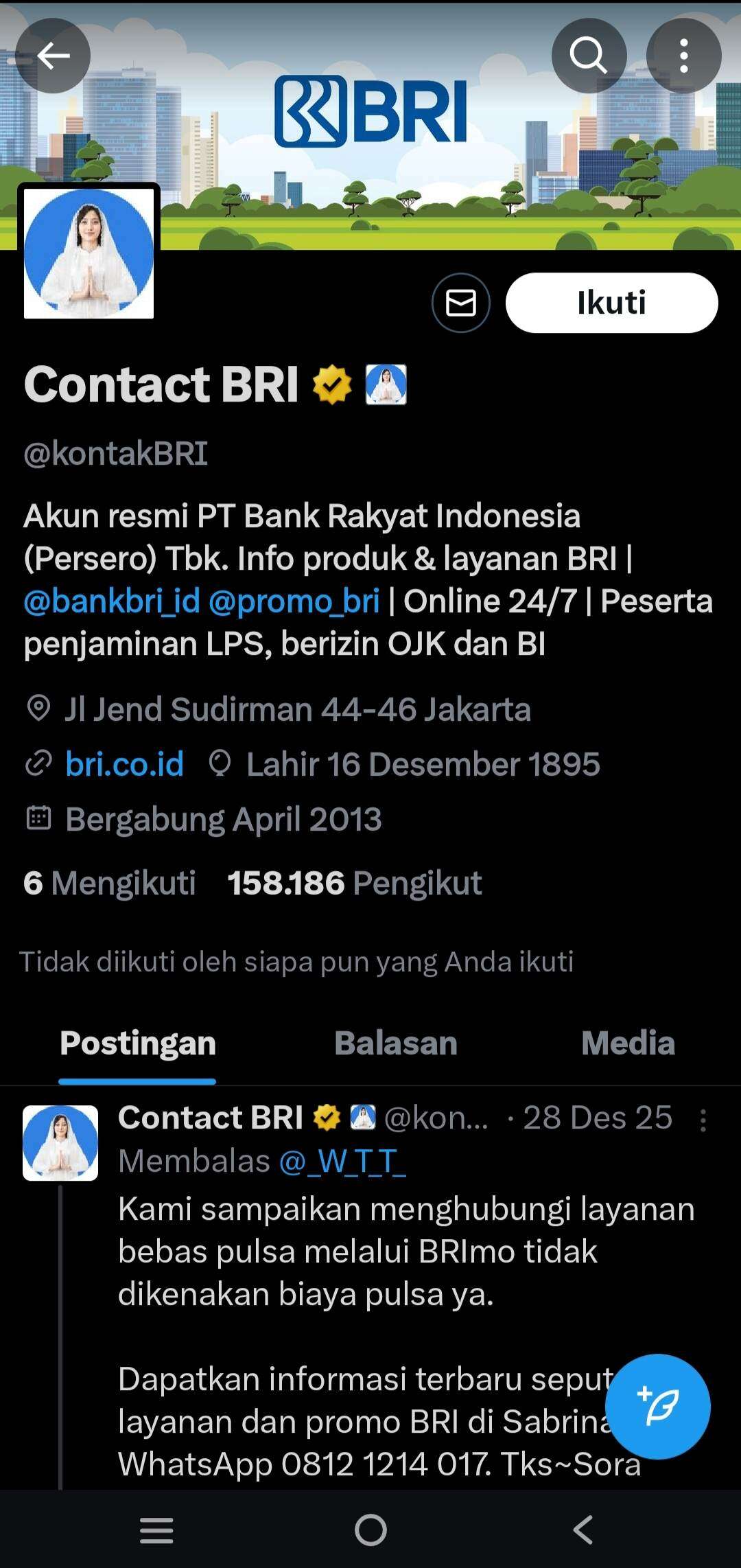Viewport: 741px width, 1568px height.
Task: View the Contact BRI profile photo
Action: tap(89, 253)
